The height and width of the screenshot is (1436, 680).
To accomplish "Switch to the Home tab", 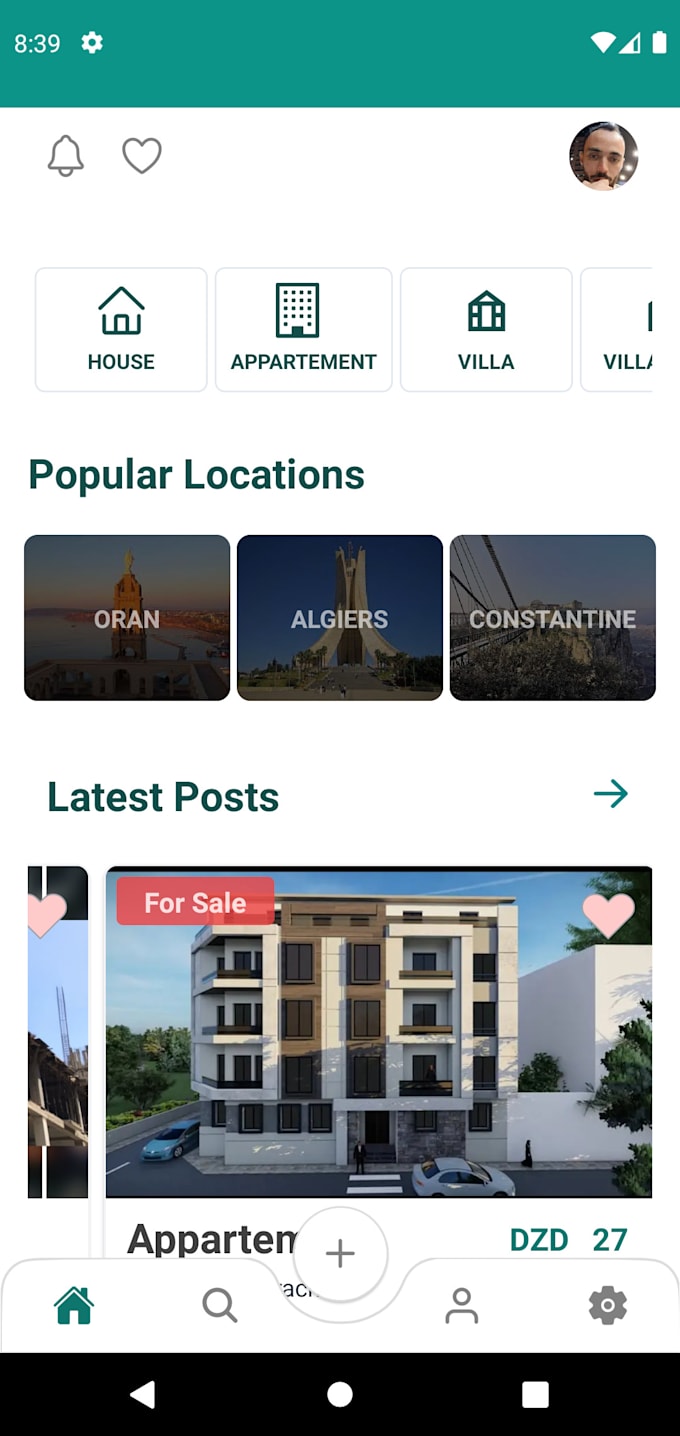I will click(74, 1305).
